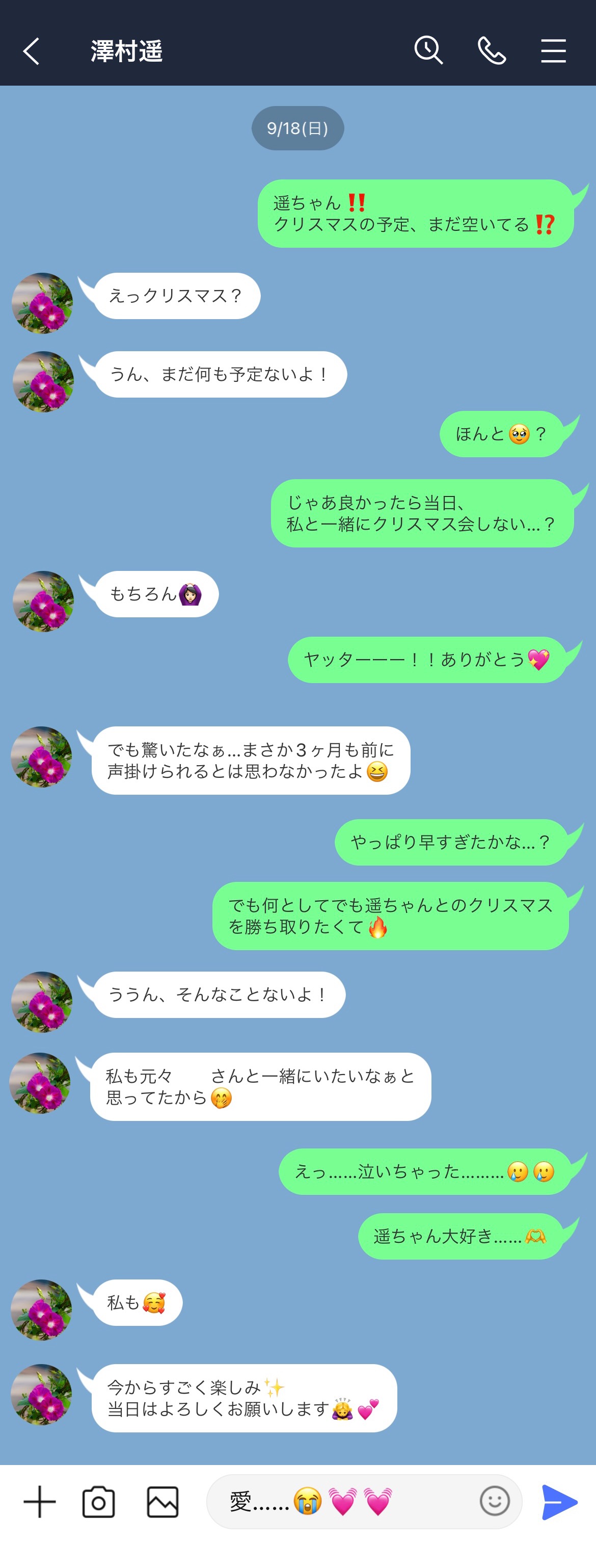The height and width of the screenshot is (1568, 596).
Task: Go back from the chat with 澤村遥
Action: tap(32, 51)
